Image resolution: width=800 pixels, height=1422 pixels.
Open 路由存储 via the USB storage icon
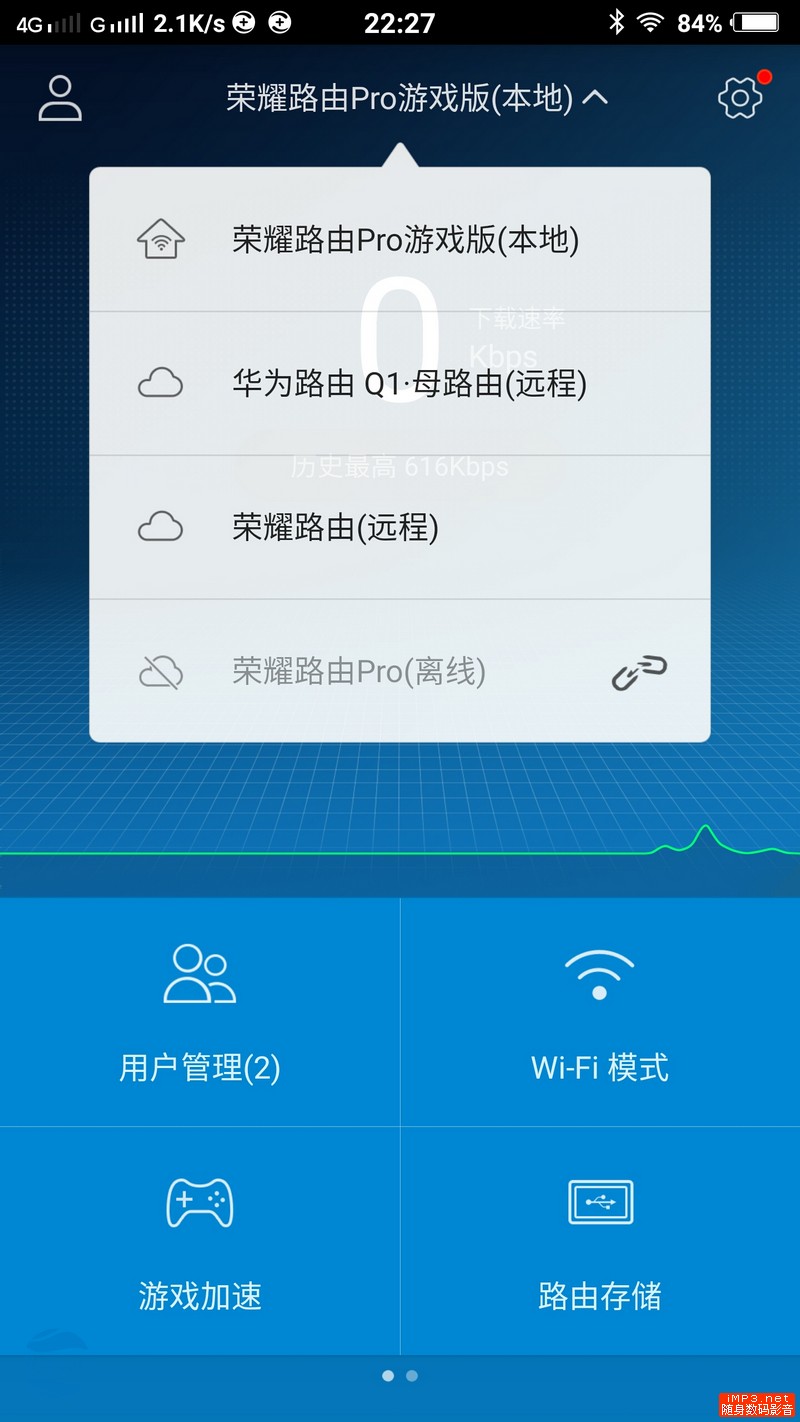(x=599, y=1204)
